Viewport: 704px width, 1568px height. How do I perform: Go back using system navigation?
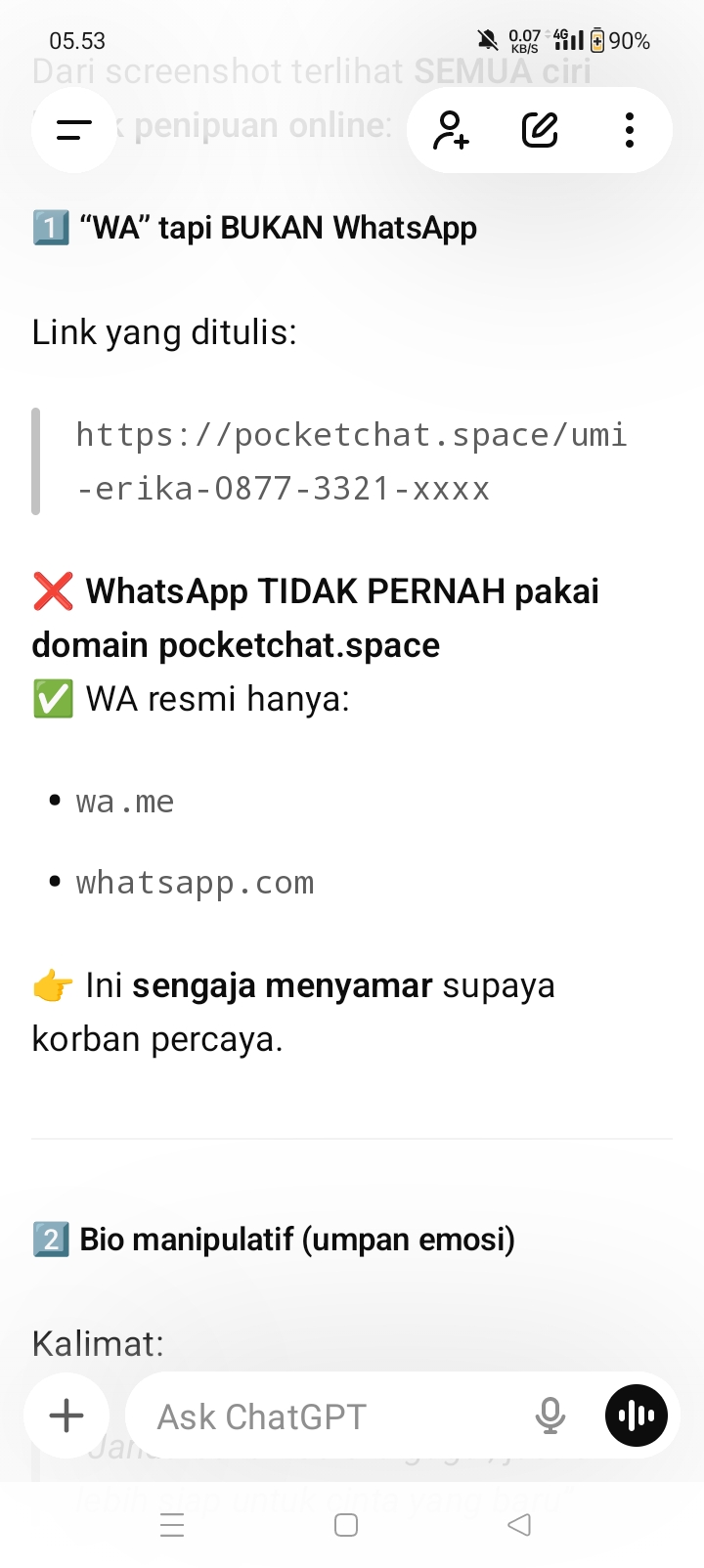519,1525
